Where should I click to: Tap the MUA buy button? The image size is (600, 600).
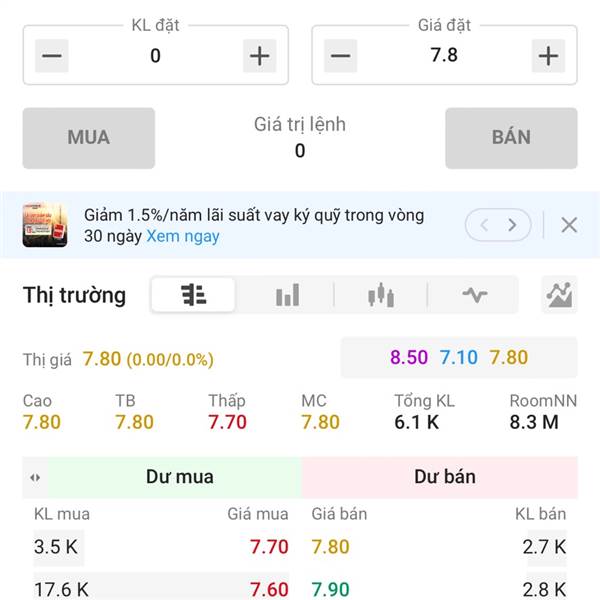pos(89,138)
